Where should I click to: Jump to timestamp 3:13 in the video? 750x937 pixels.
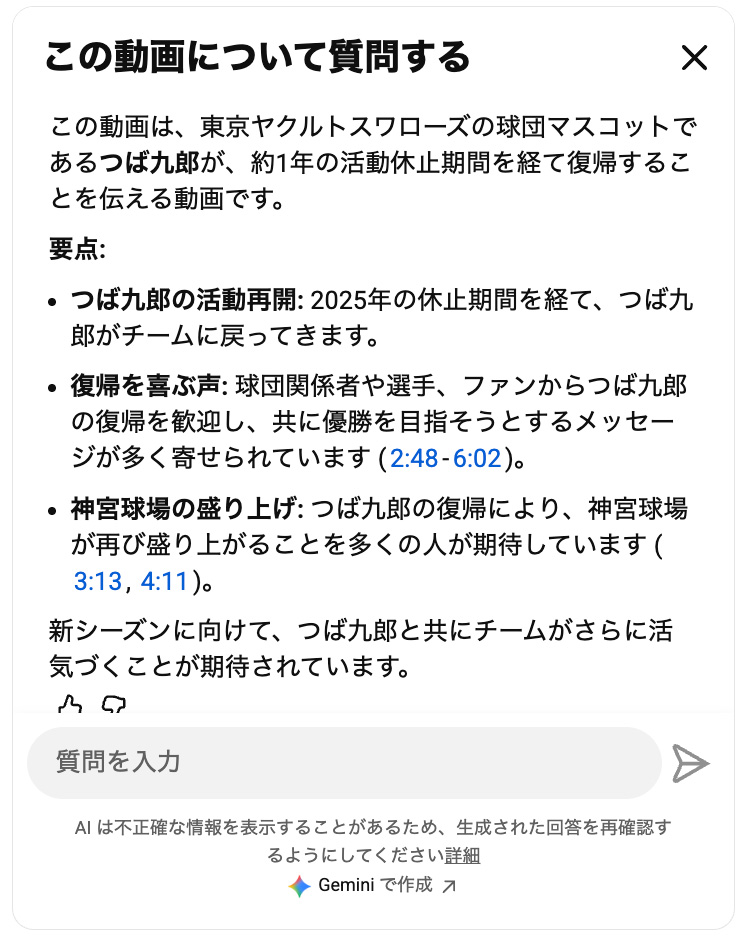point(97,580)
